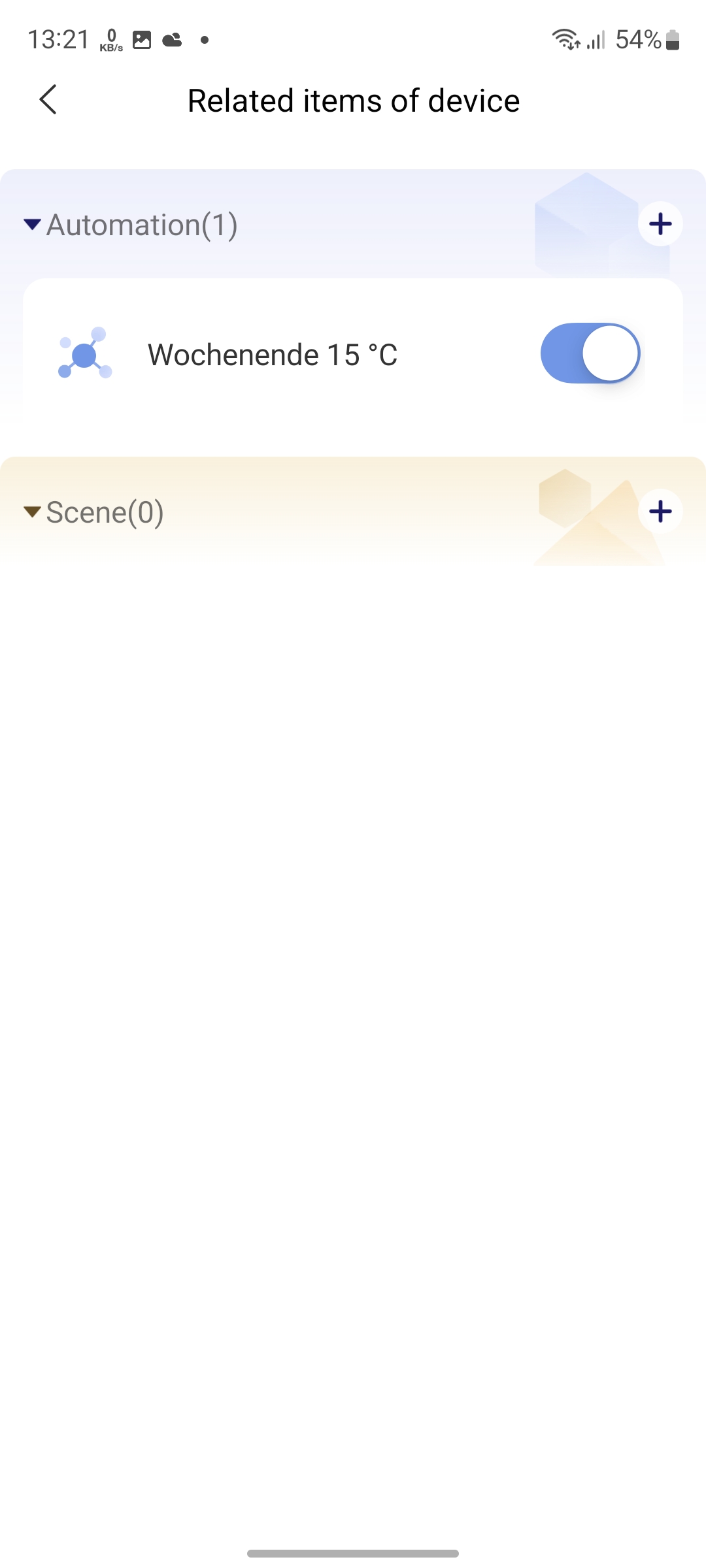The height and width of the screenshot is (1568, 706).
Task: Add a new automation with the plus button
Action: (660, 224)
